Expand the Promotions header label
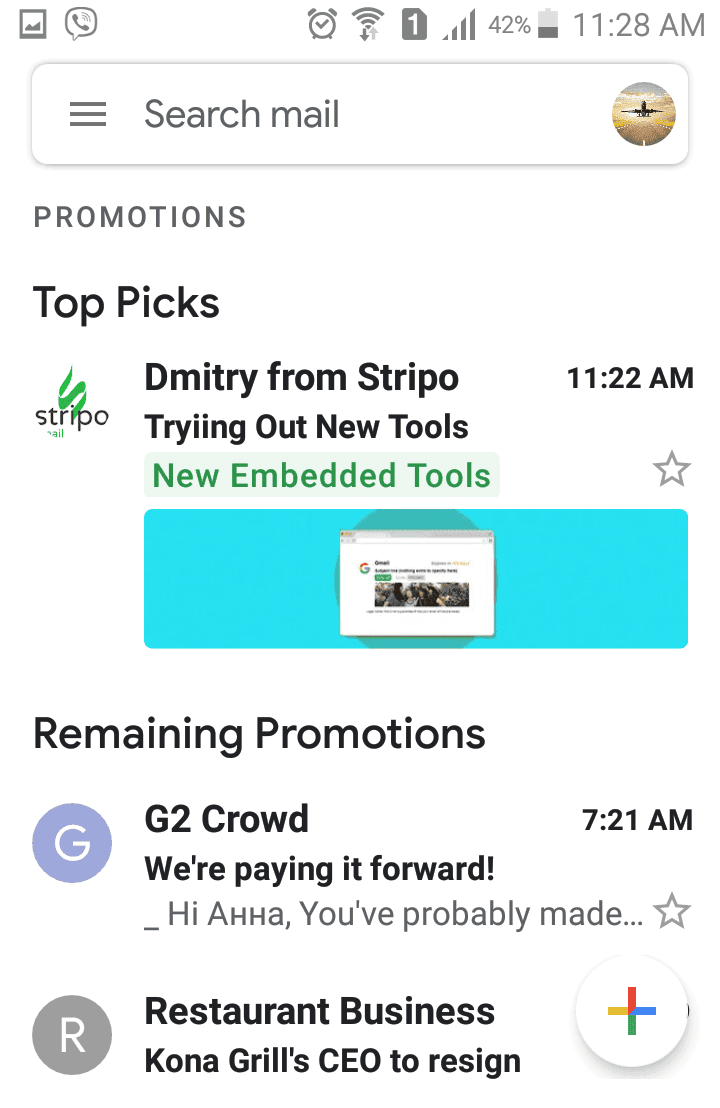 [140, 216]
